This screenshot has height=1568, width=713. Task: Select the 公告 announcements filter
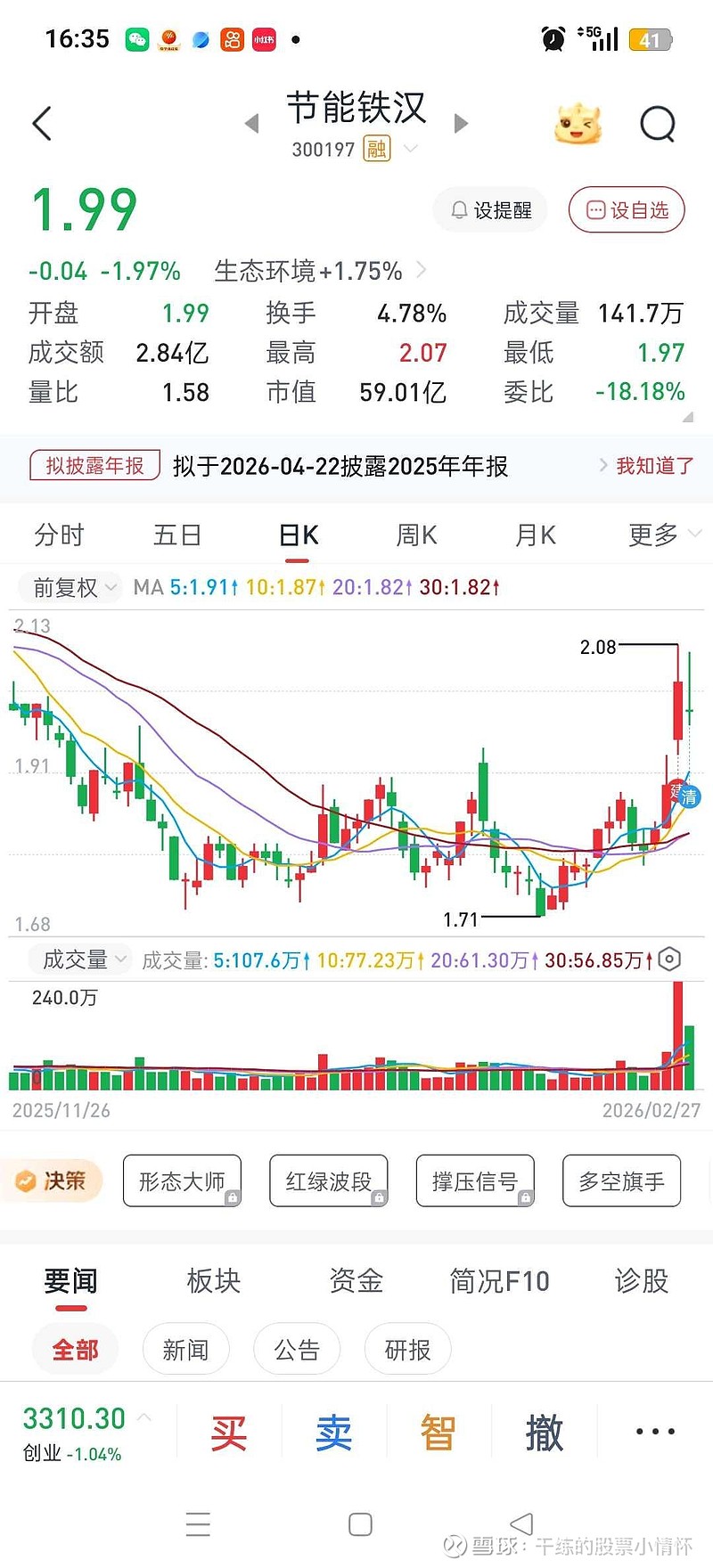pos(297,1349)
